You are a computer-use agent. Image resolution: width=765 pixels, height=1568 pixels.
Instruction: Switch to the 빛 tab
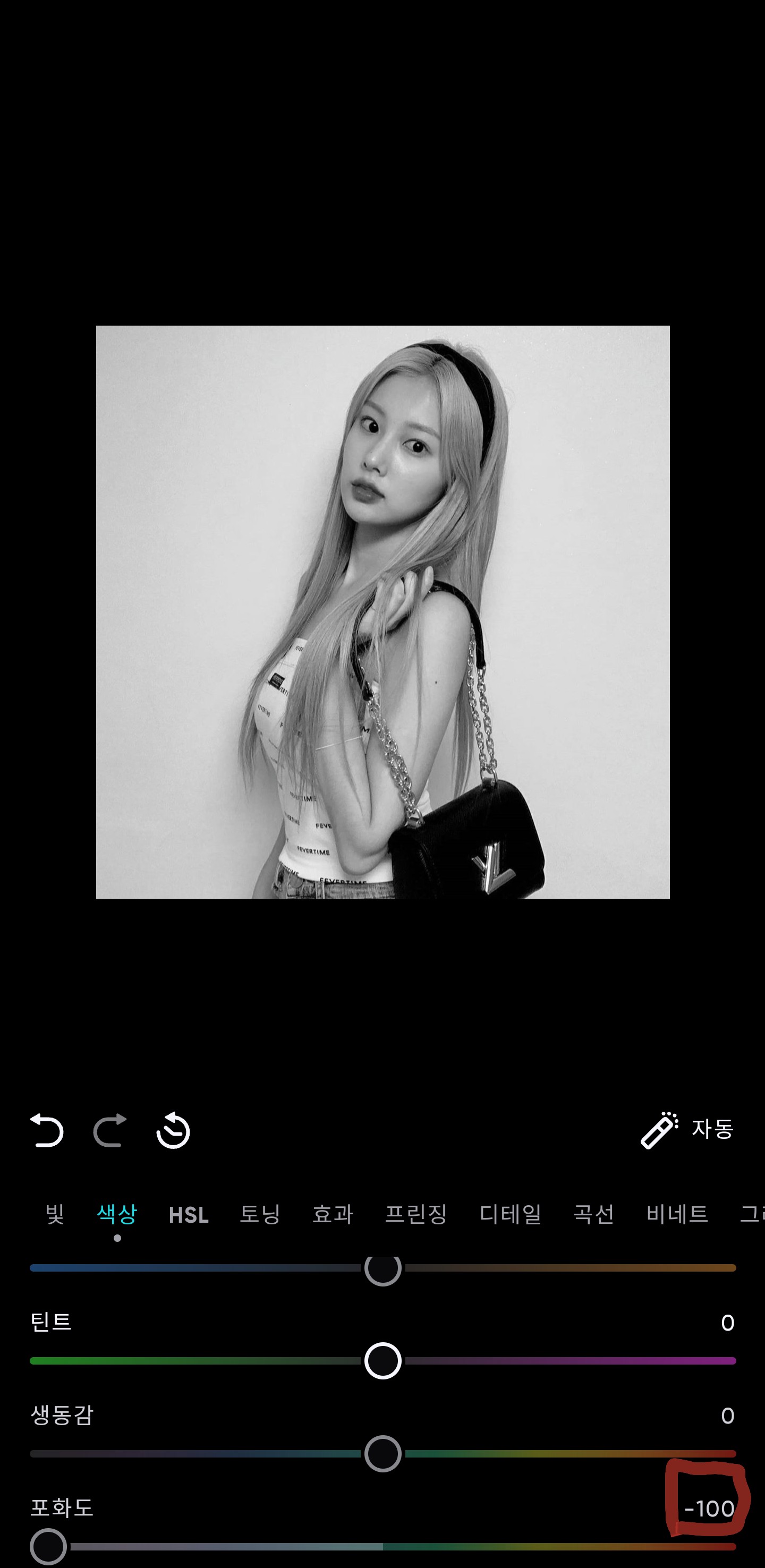coord(55,1214)
